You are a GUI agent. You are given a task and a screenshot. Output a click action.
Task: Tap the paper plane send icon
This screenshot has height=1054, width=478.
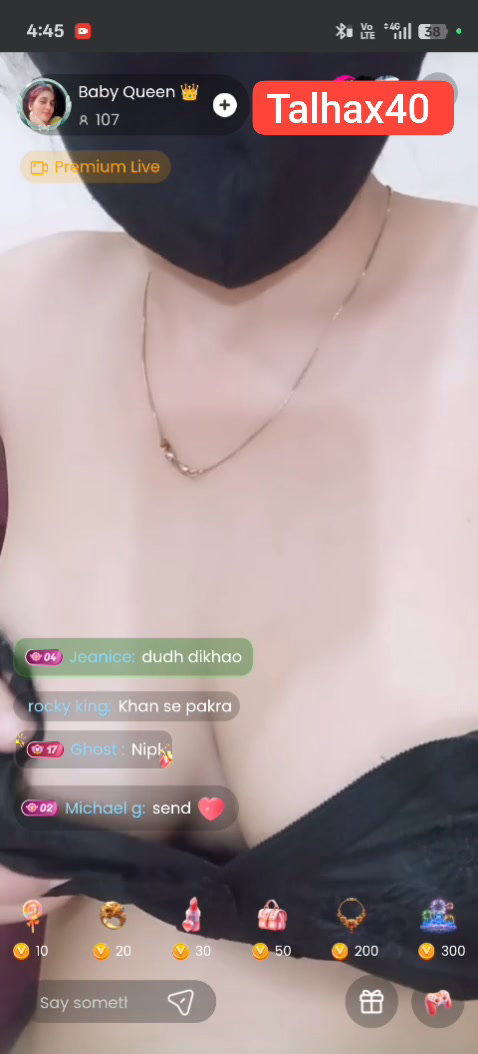point(180,1002)
